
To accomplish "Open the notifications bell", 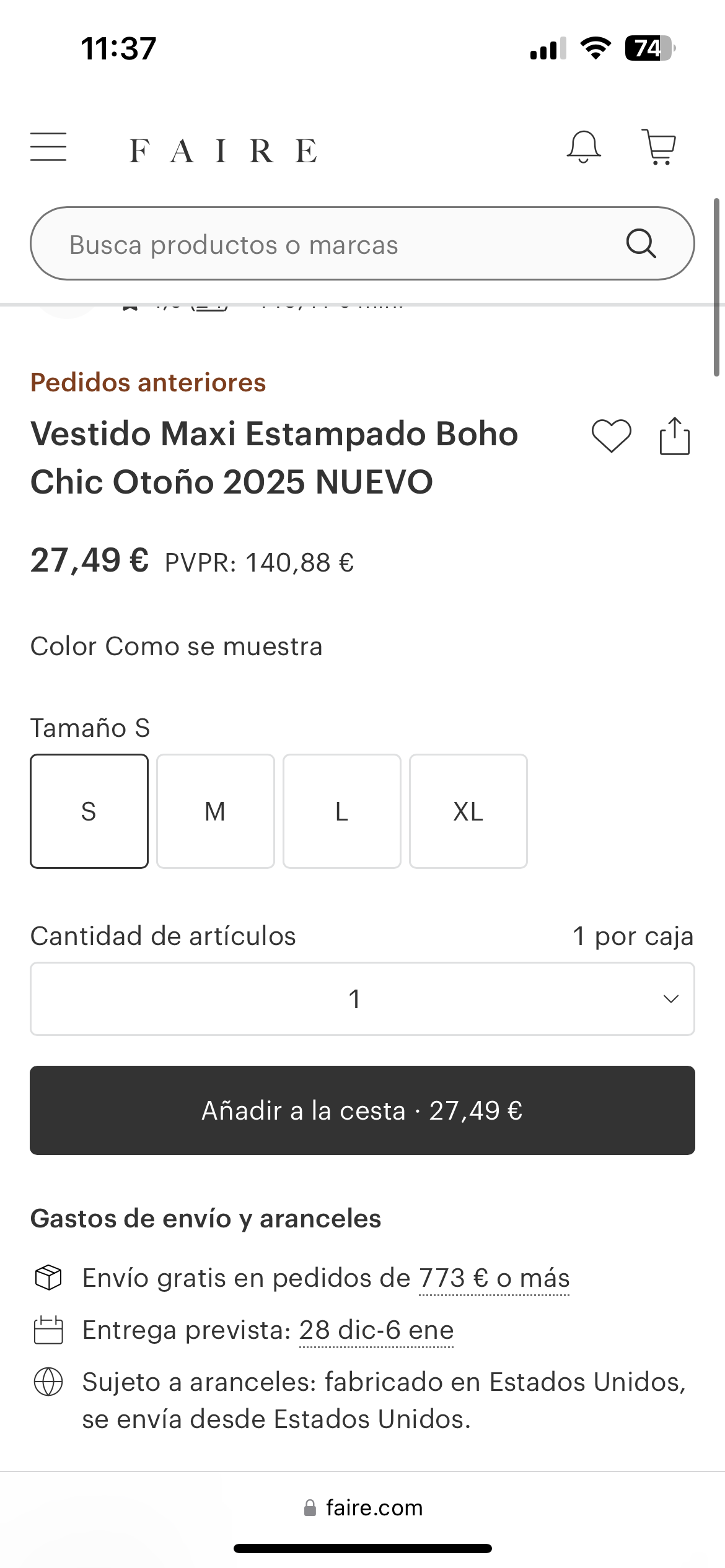I will coord(583,147).
